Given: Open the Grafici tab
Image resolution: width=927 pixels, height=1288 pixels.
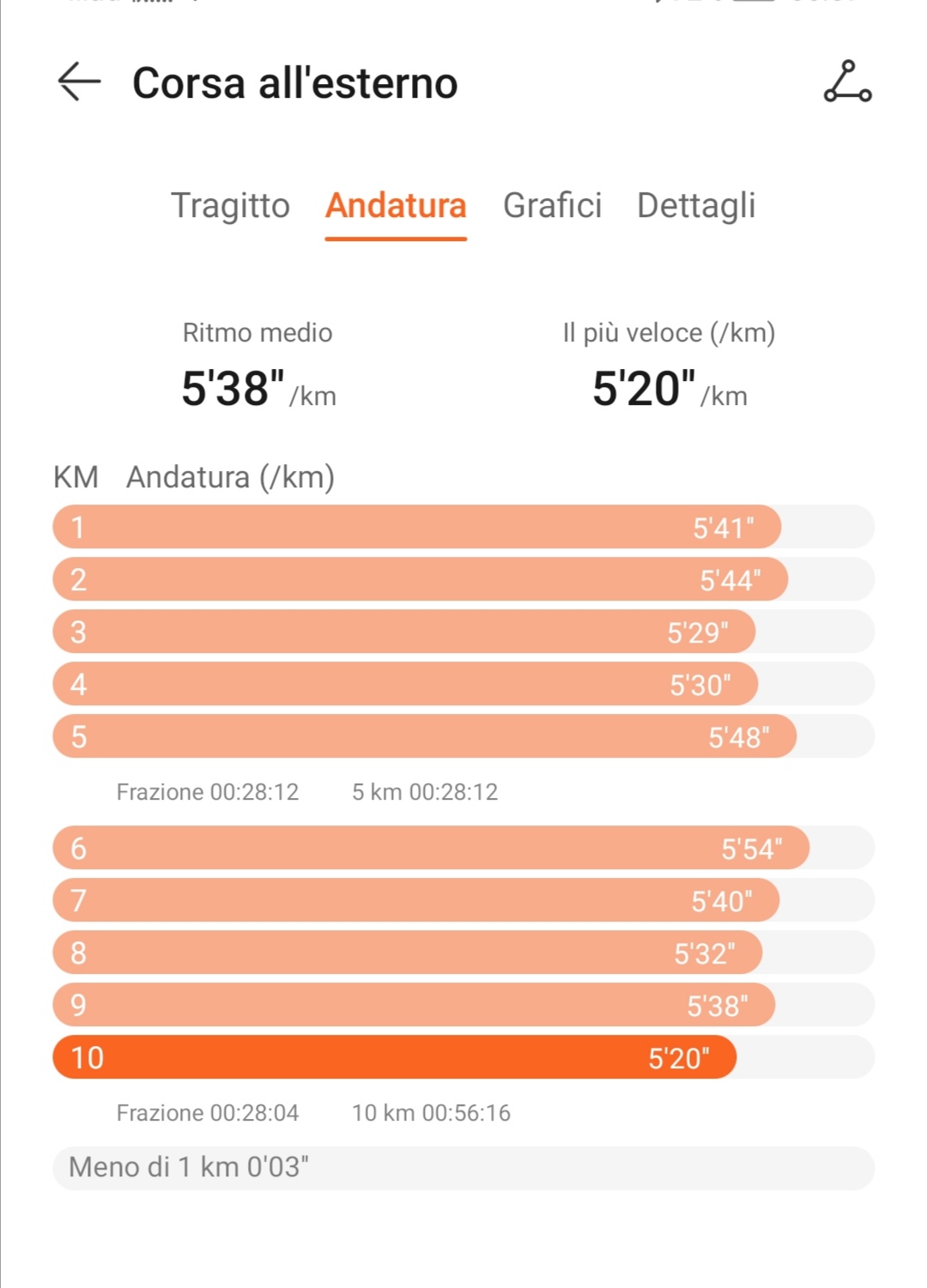Looking at the screenshot, I should tap(552, 206).
